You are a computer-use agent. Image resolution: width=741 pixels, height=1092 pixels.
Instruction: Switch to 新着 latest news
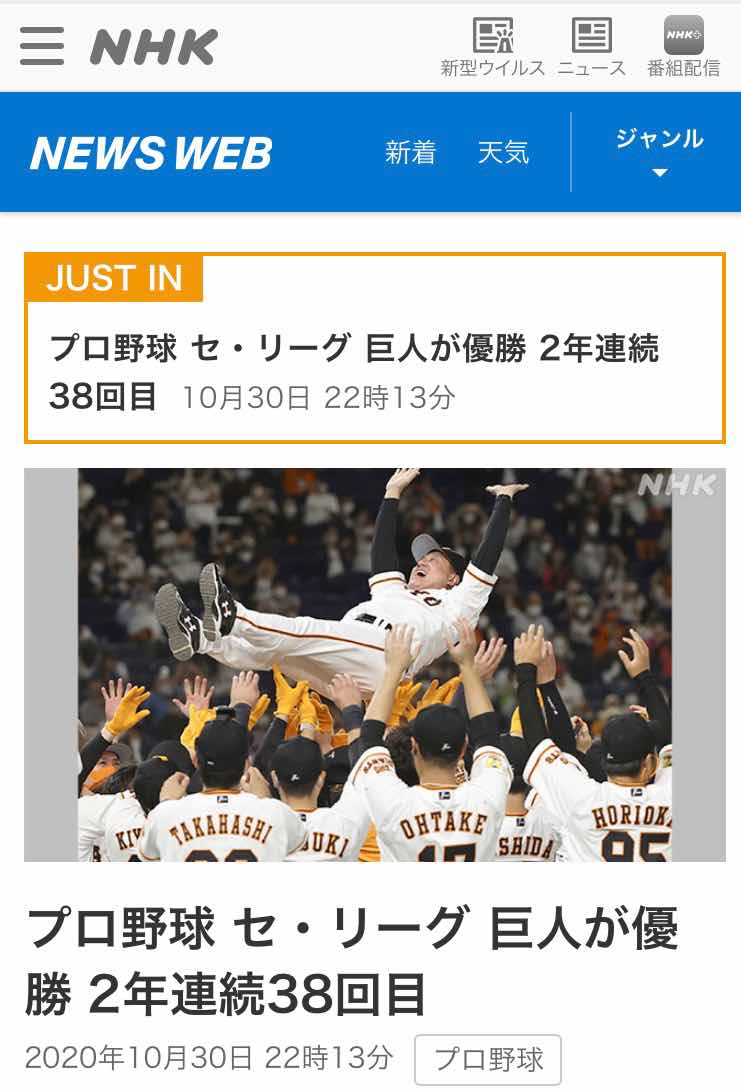[411, 153]
